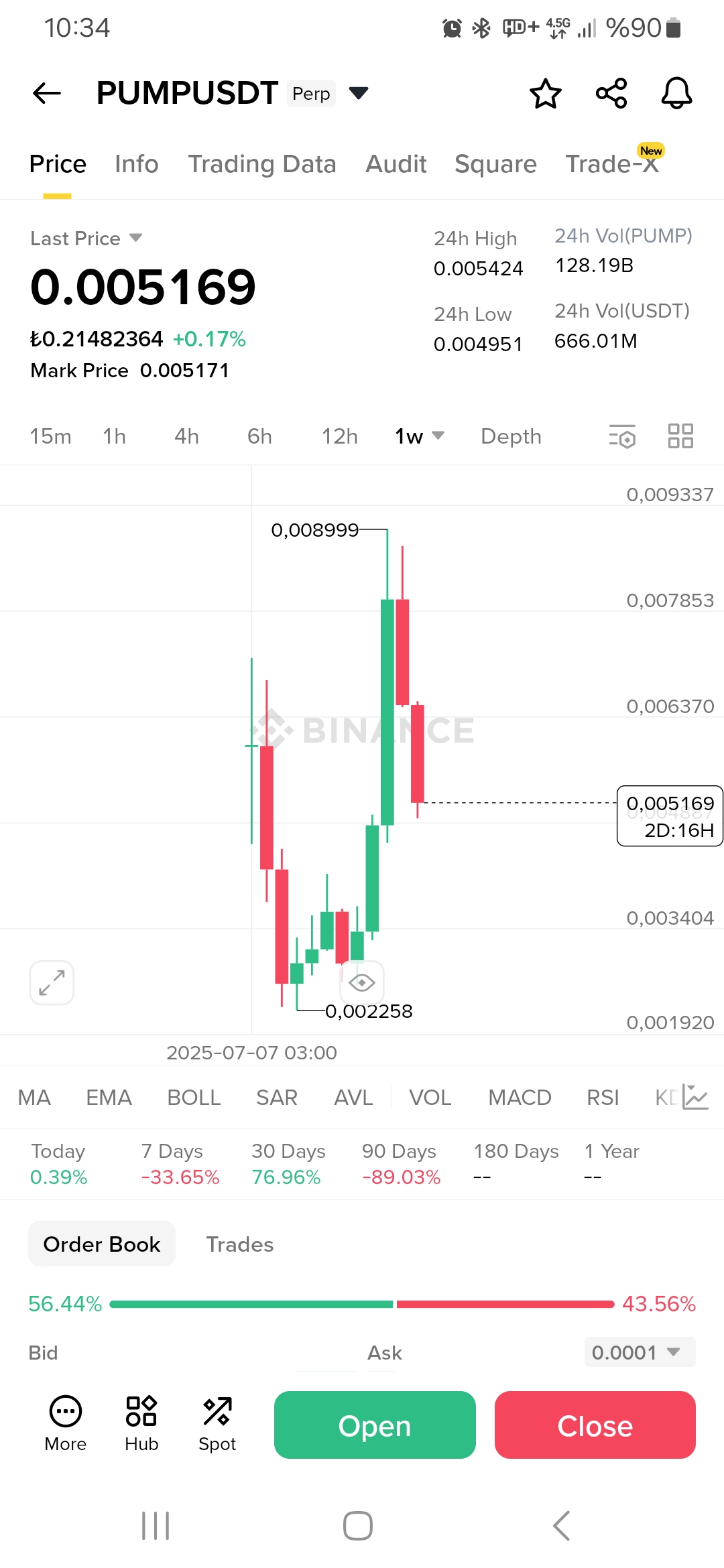Open the Info tab
The width and height of the screenshot is (724, 1568).
[x=136, y=164]
